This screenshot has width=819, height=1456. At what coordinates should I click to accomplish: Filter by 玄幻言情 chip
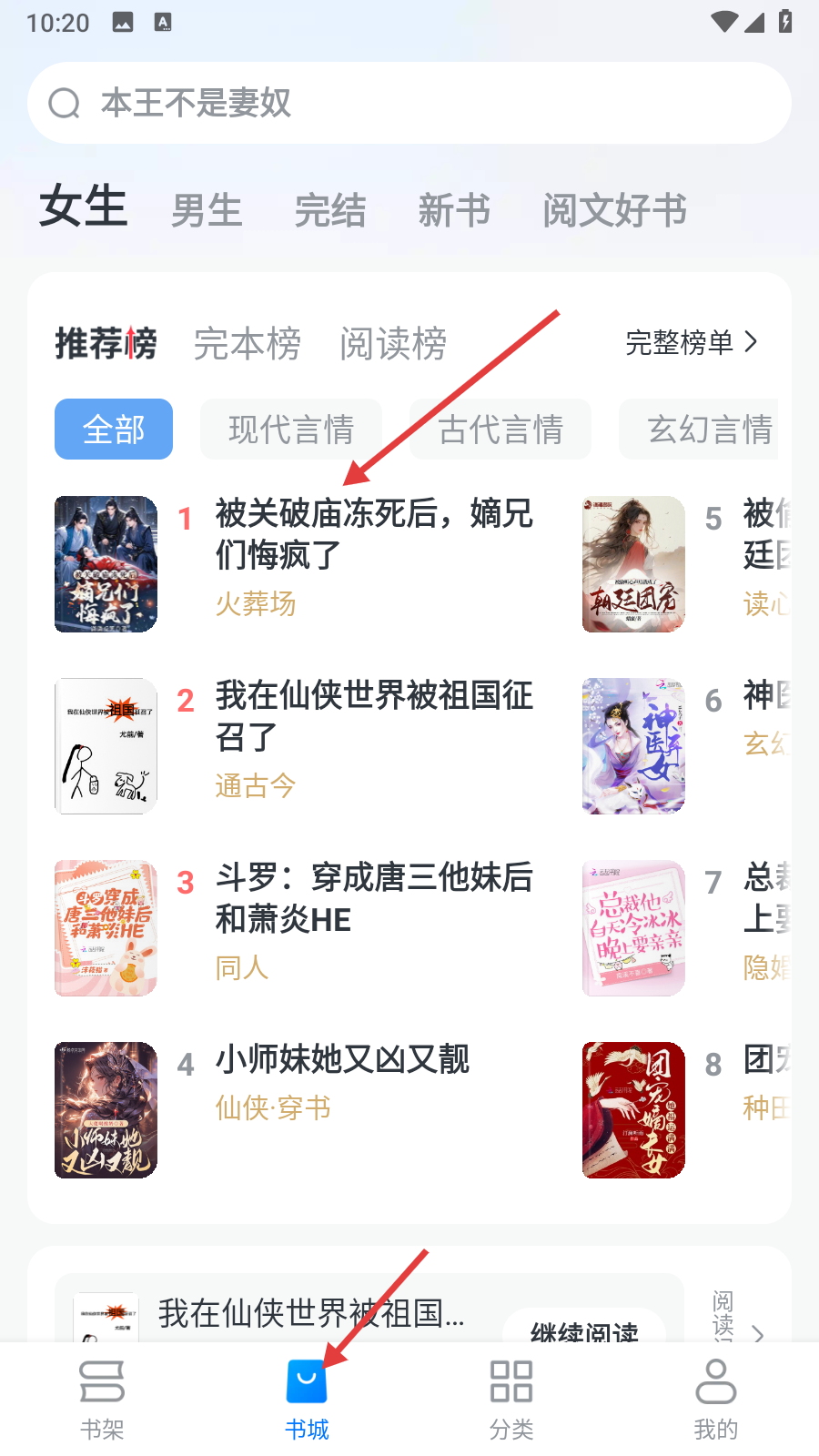(705, 430)
